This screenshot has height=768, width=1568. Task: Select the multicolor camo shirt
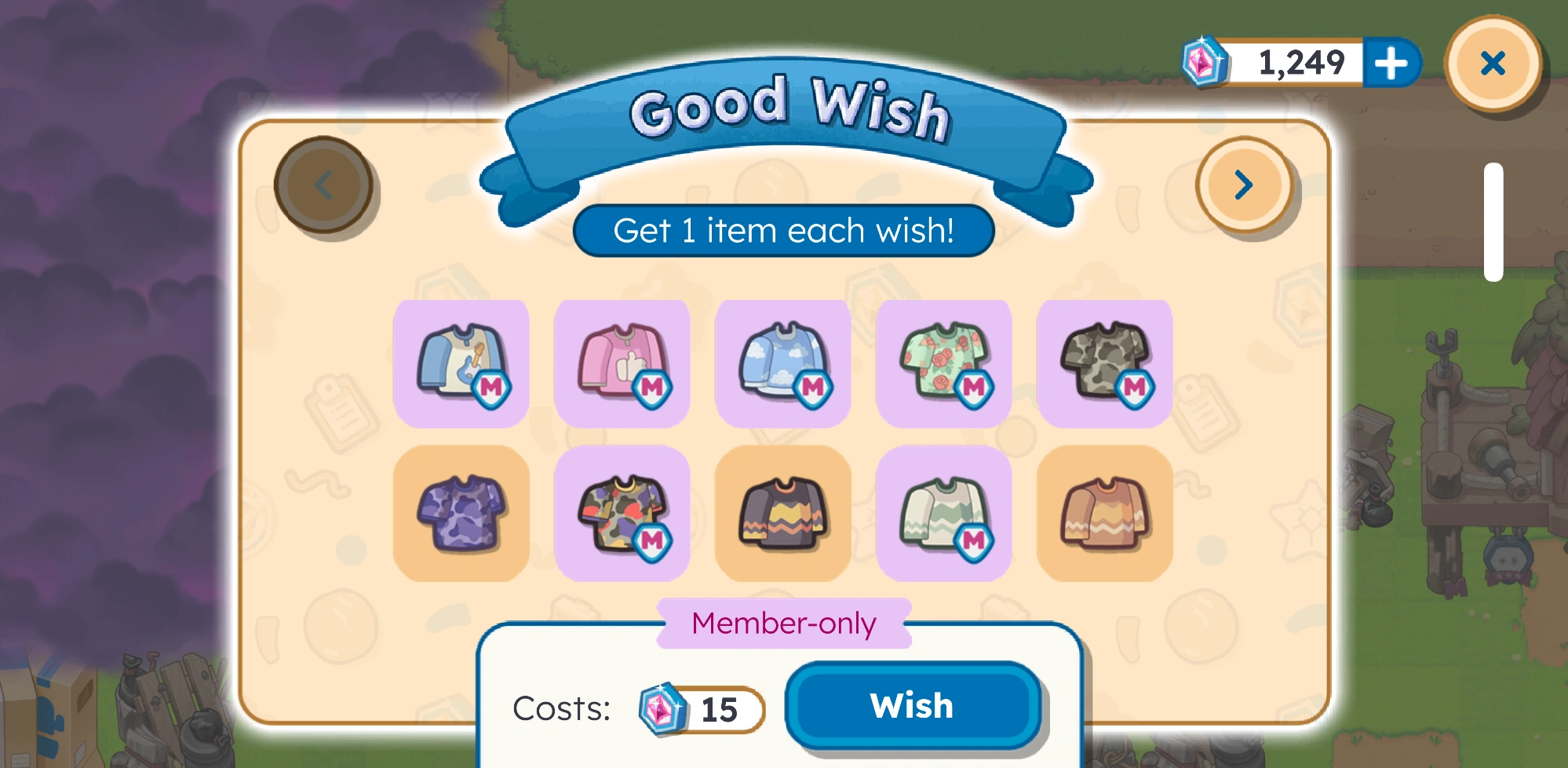click(622, 514)
